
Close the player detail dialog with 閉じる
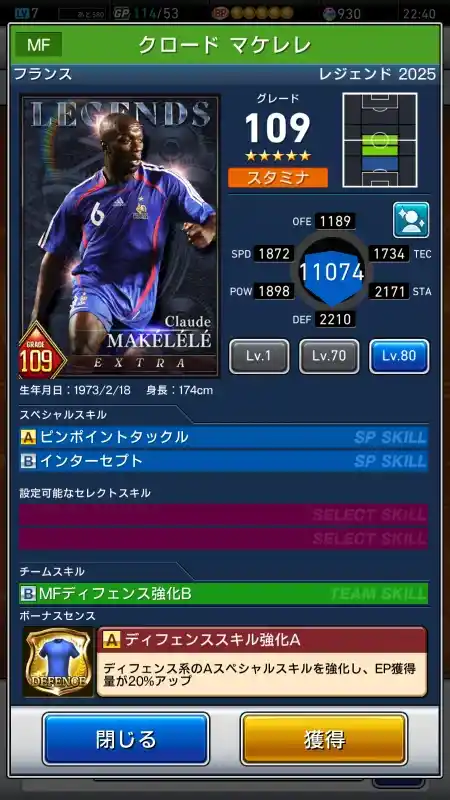pyautogui.click(x=126, y=739)
